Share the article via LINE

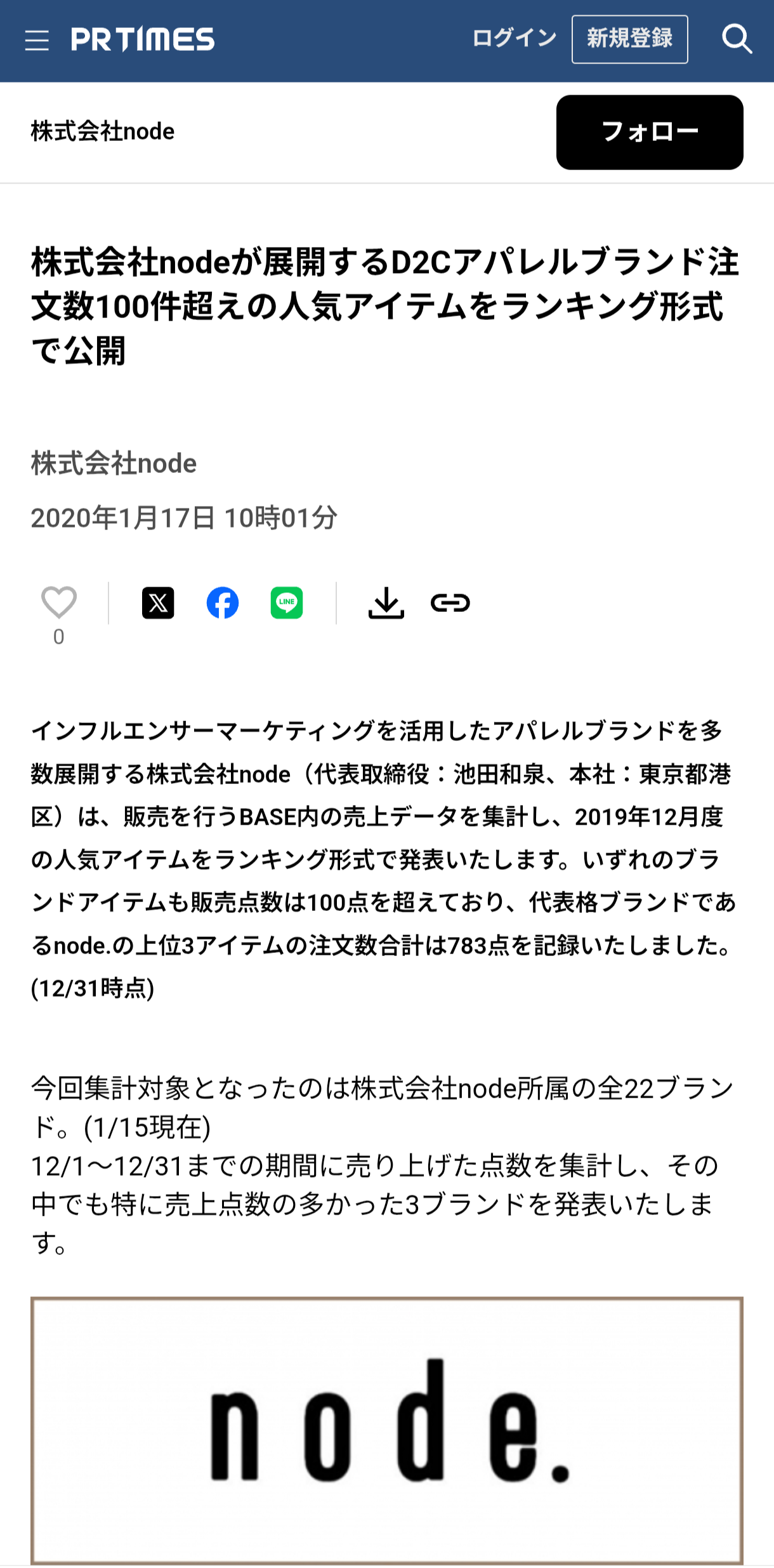(287, 602)
